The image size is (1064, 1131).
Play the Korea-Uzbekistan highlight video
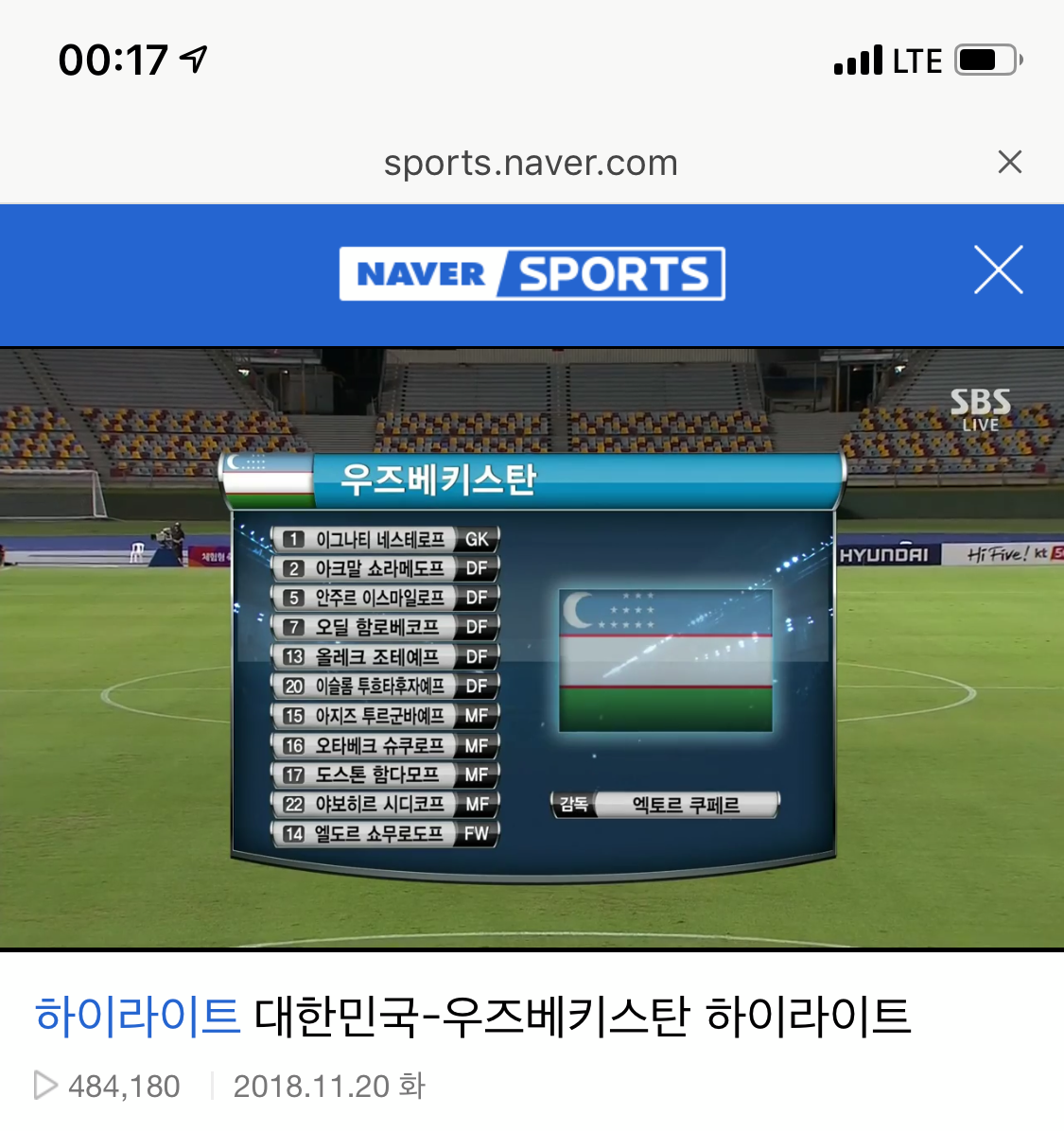(532, 648)
